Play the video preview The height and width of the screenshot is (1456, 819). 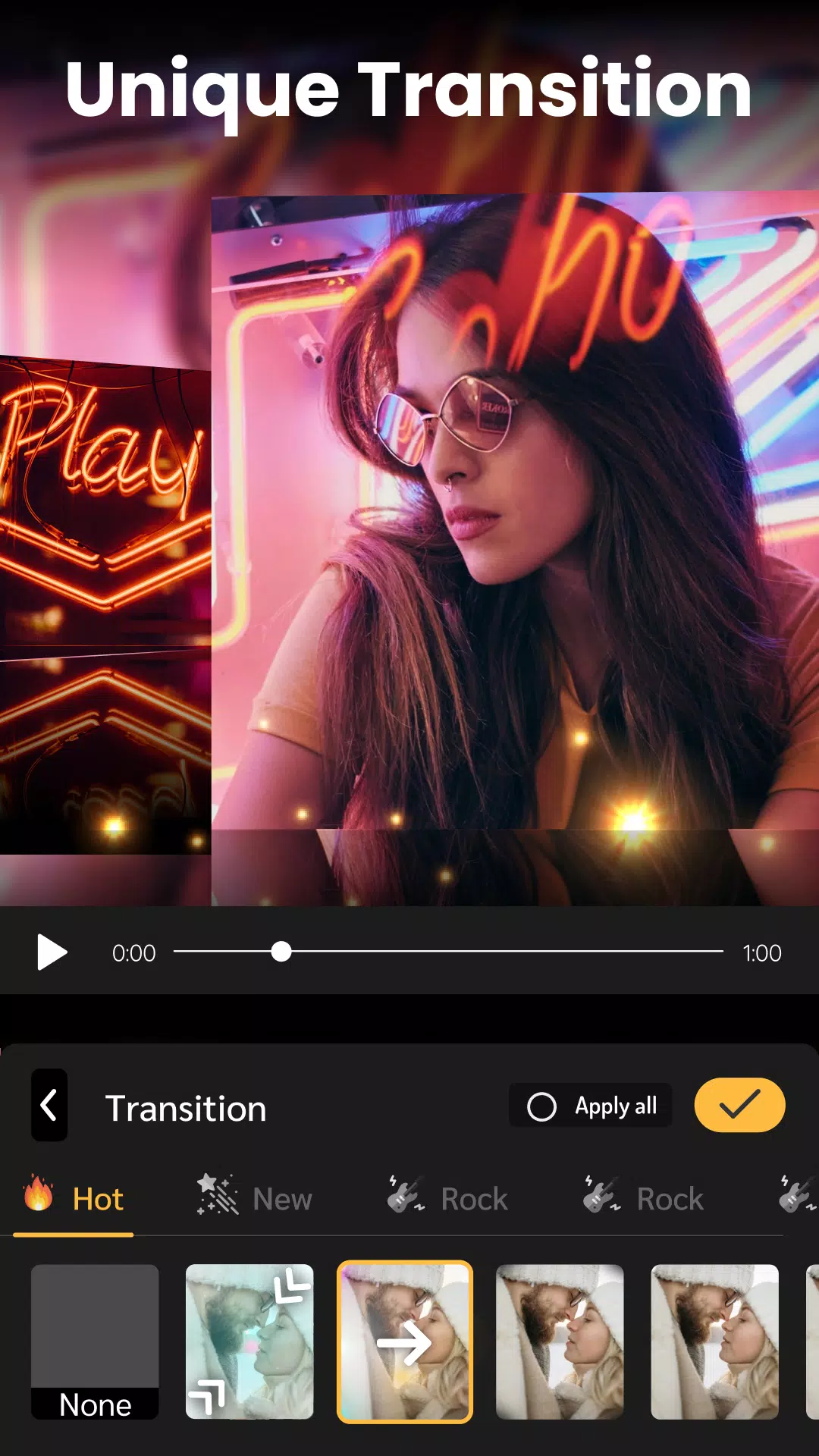coord(52,952)
